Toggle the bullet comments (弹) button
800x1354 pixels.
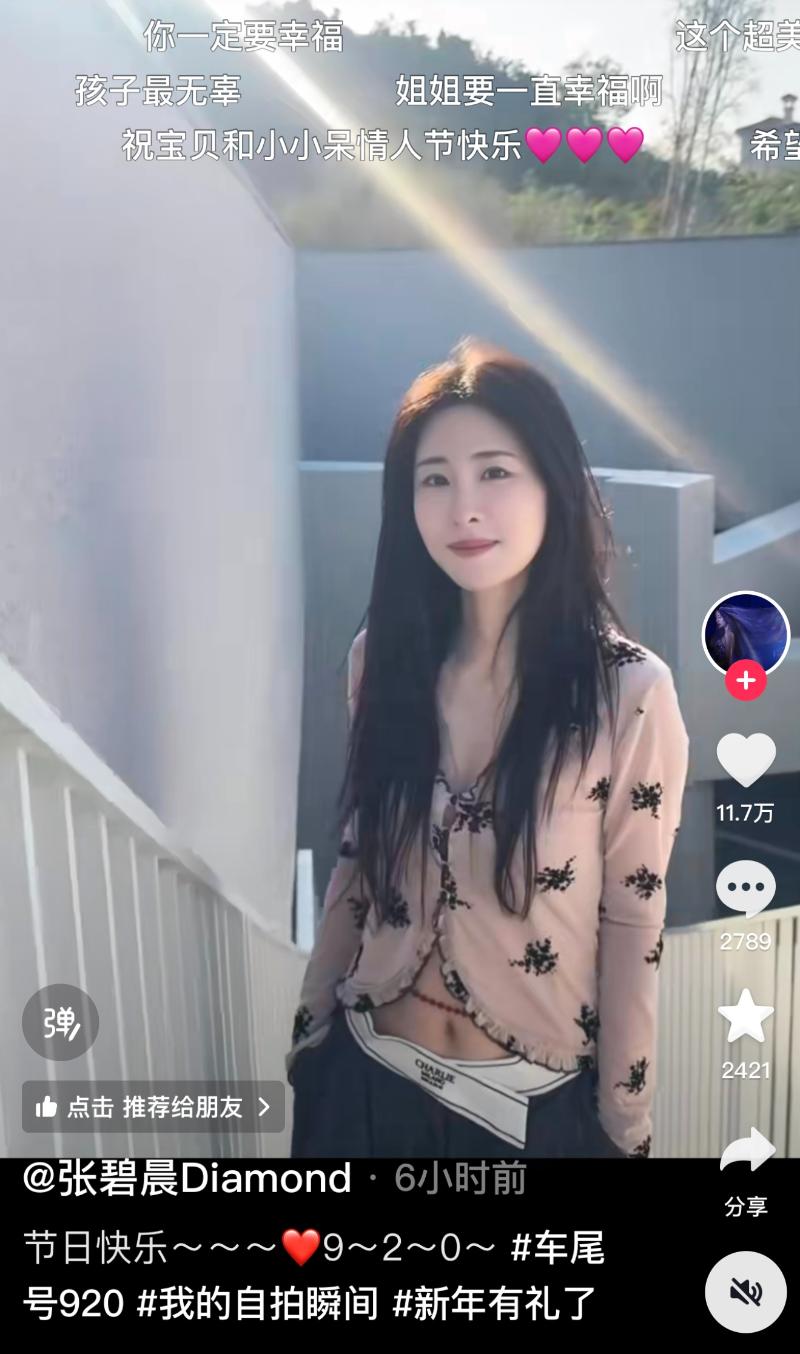60,1022
